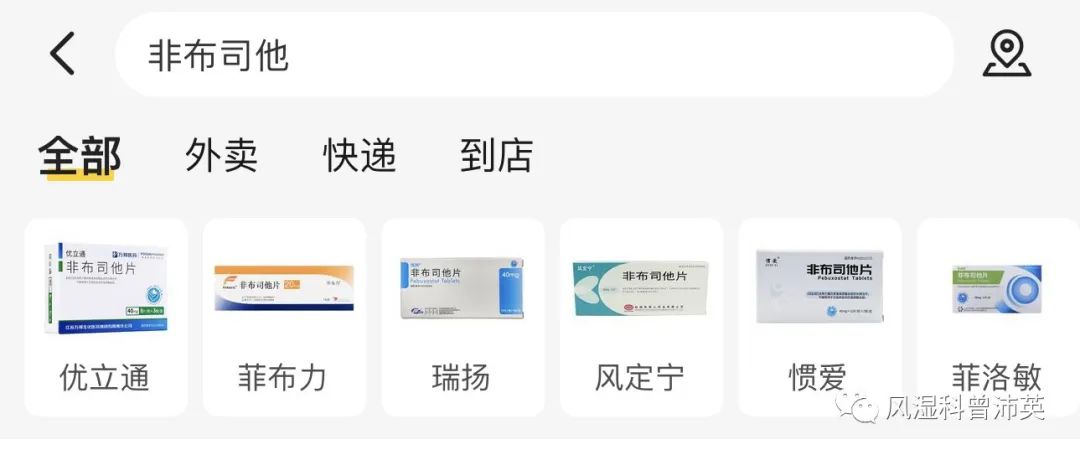Switch to the 外卖 tab
Screen dimensions: 1080x455
tap(221, 156)
